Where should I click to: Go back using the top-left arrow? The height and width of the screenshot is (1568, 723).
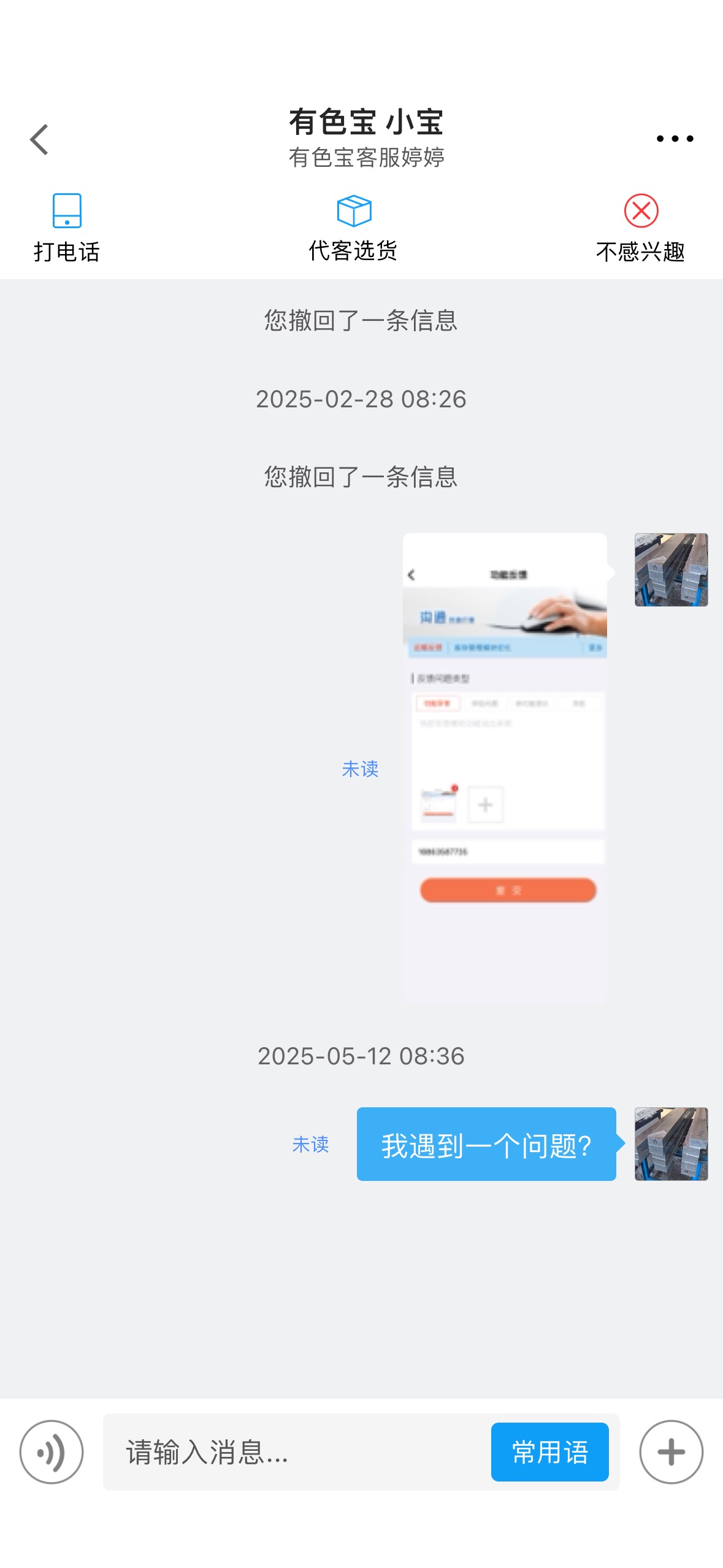[39, 139]
